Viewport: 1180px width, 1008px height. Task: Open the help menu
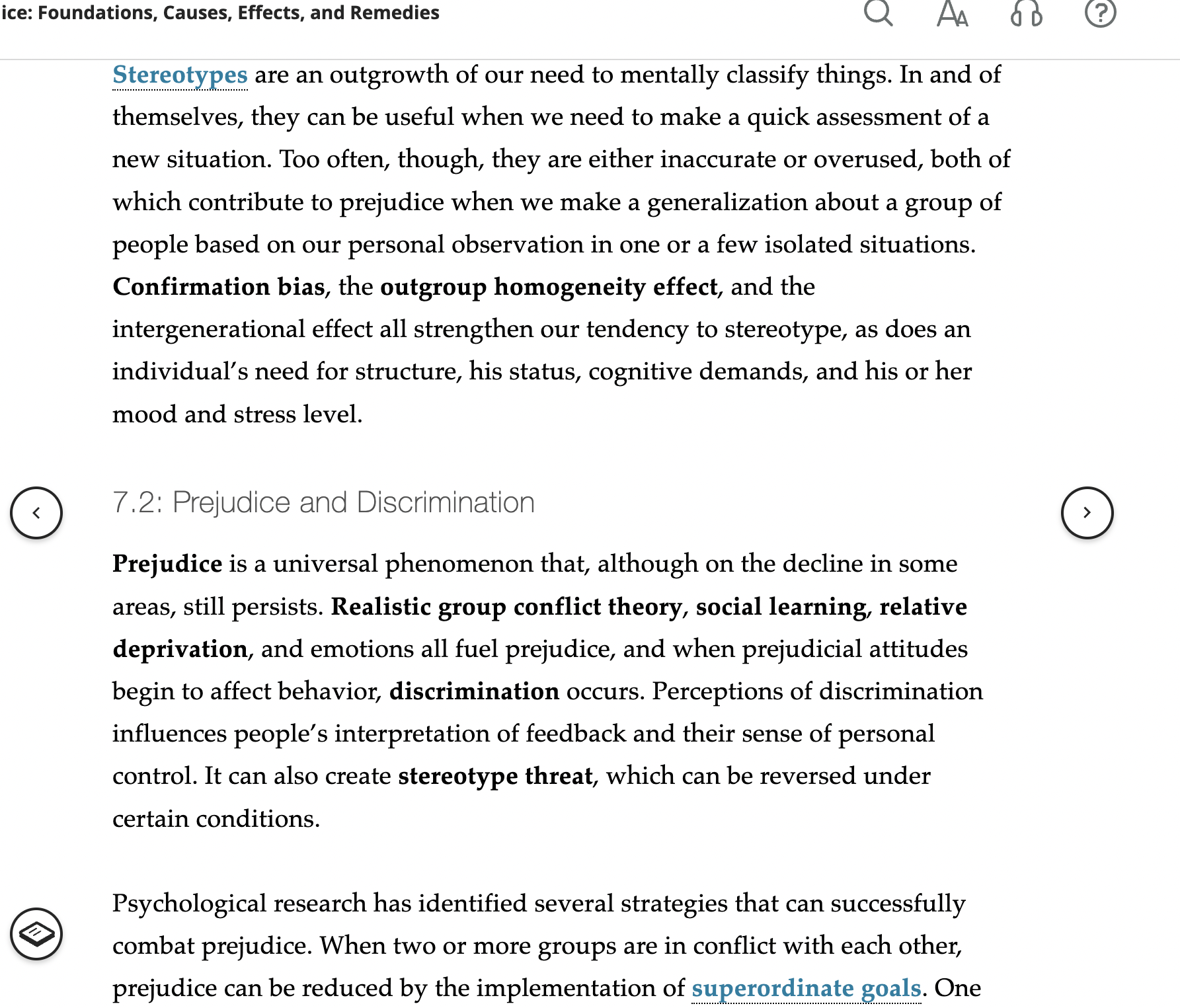1101,13
